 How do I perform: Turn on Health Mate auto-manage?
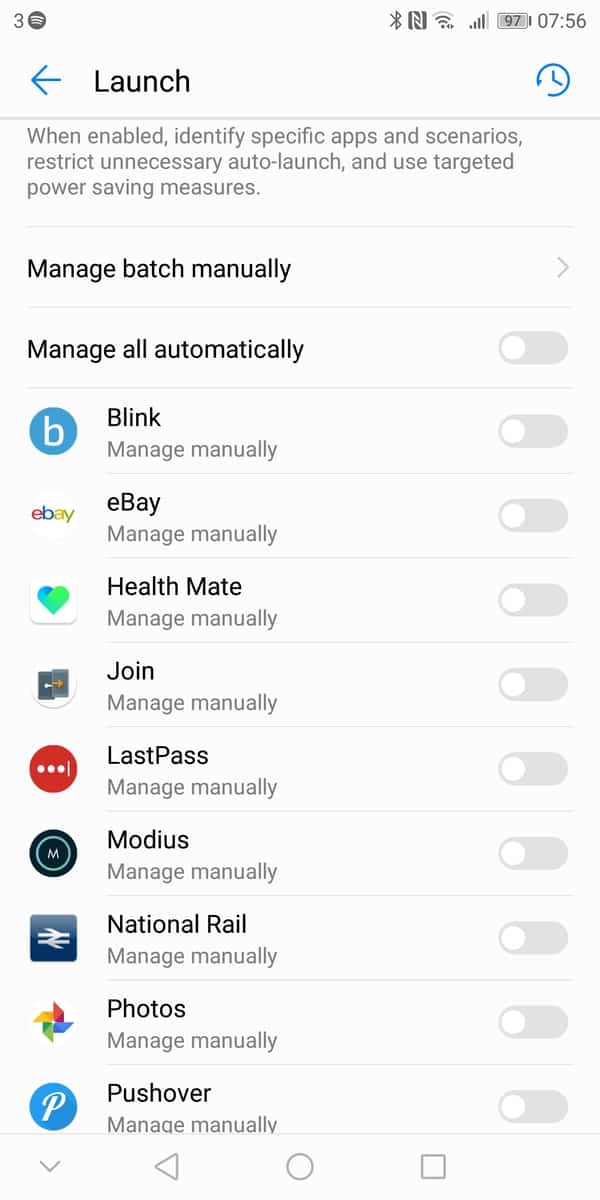[533, 600]
